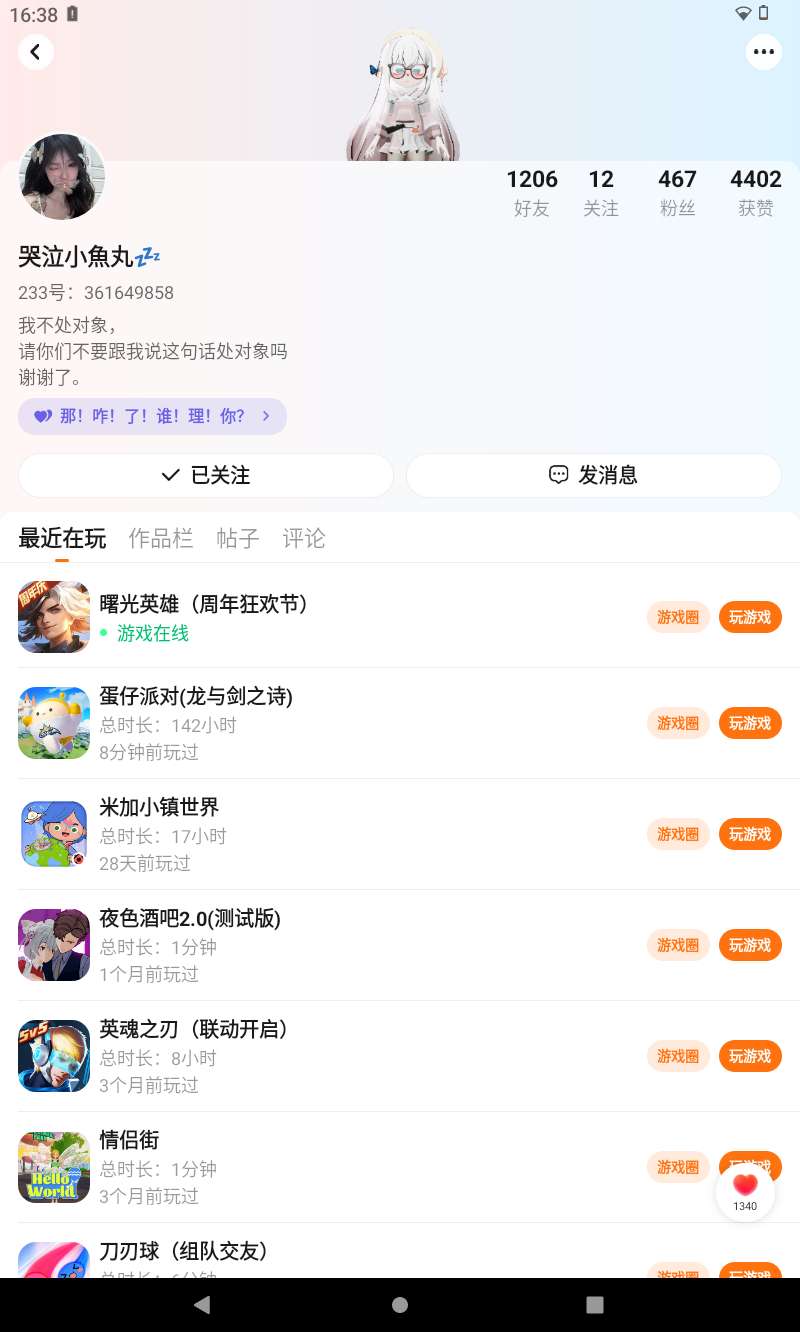Switch to the 作品栏 tab
The height and width of the screenshot is (1332, 800).
tap(160, 539)
